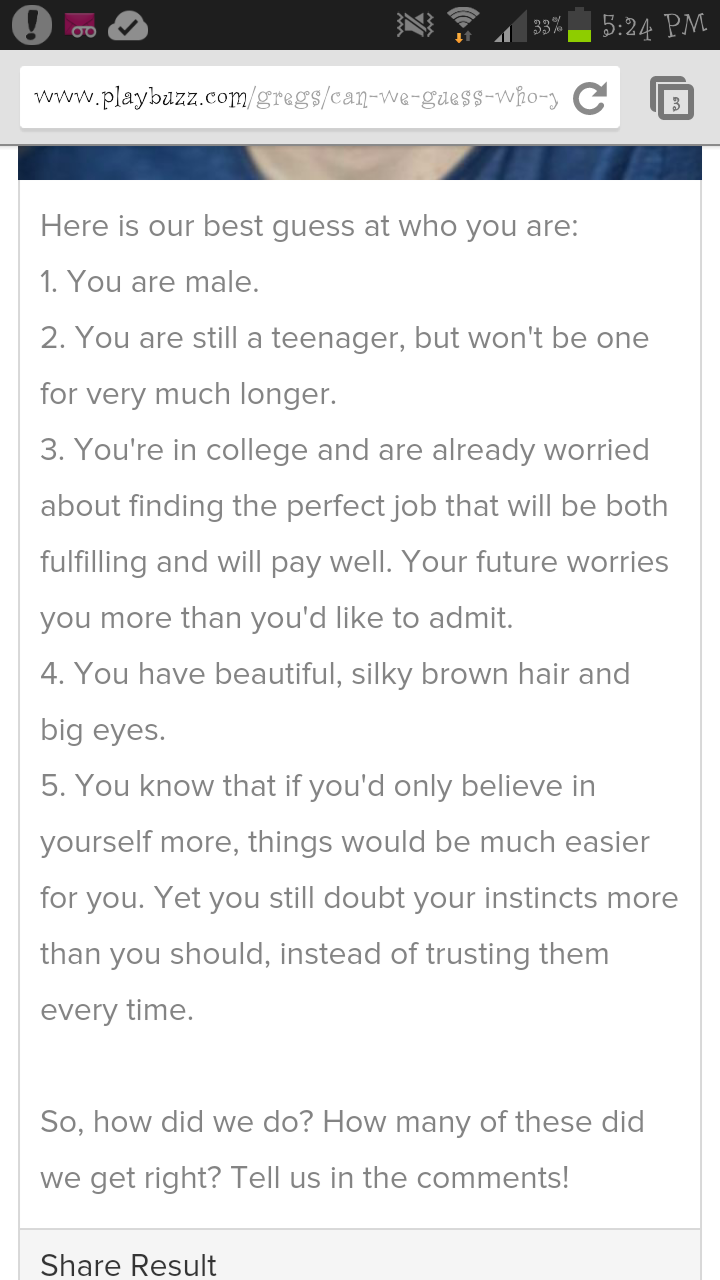Open the browser tabs switcher

672,98
